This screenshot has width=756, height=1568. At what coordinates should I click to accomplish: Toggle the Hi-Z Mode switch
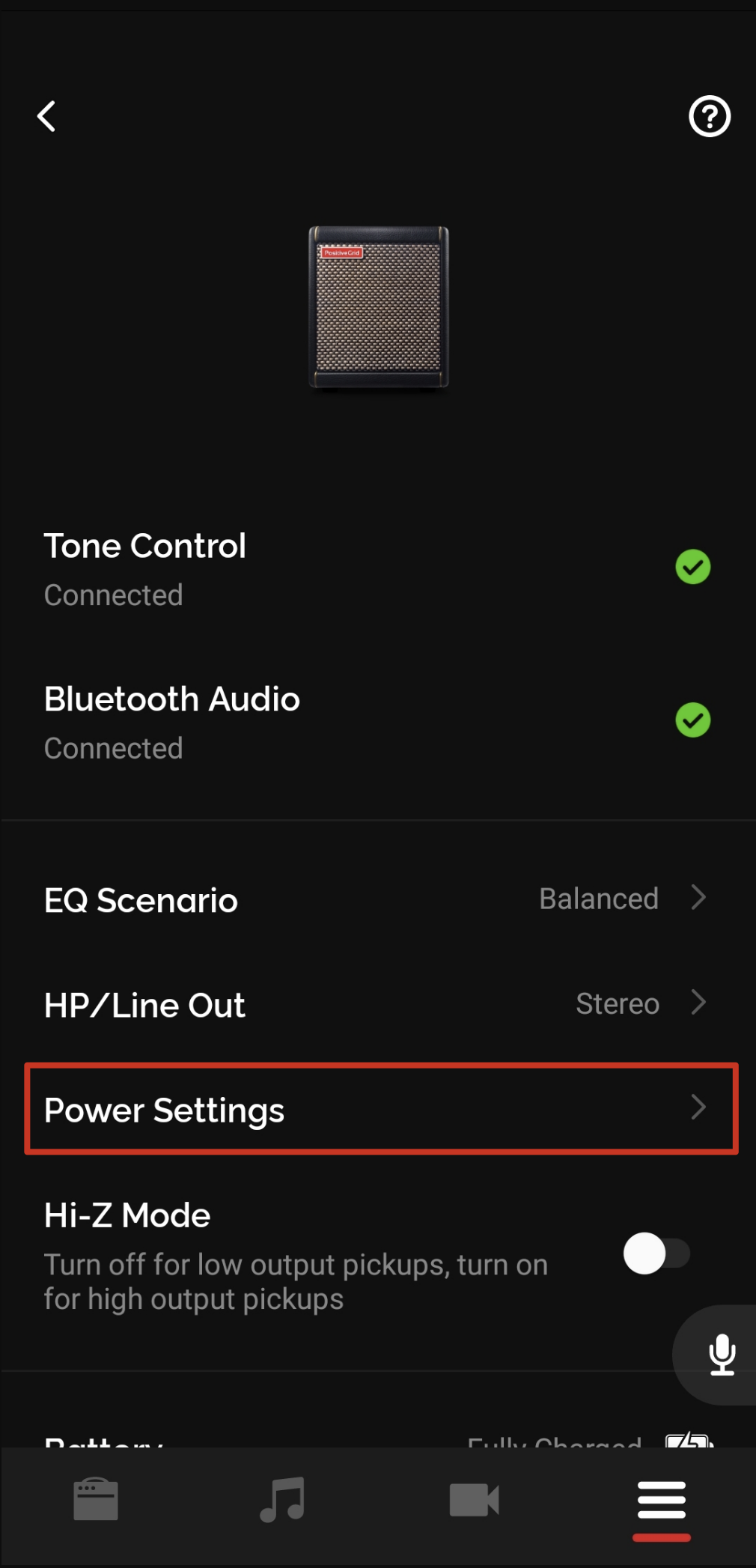pyautogui.click(x=656, y=1254)
